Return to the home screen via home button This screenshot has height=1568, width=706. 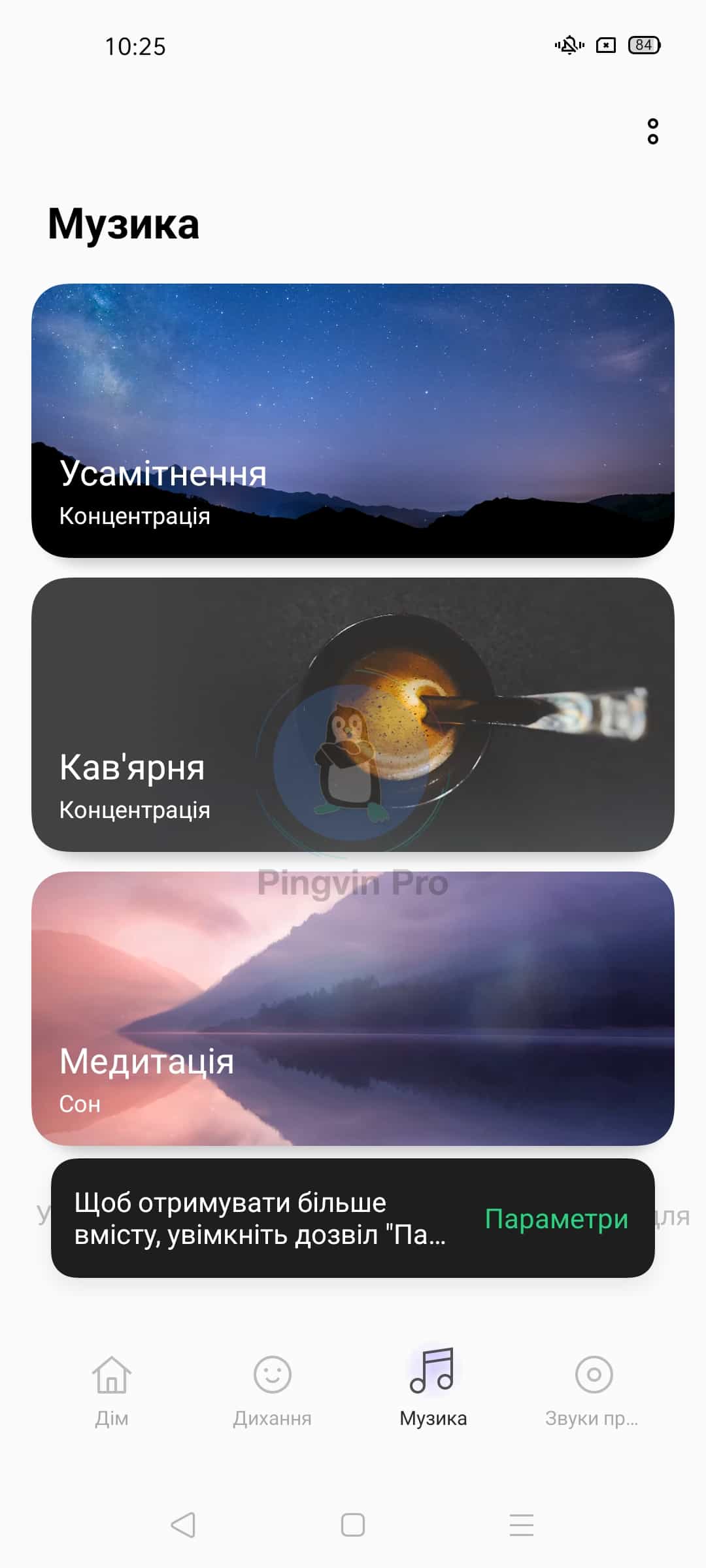(x=353, y=1525)
